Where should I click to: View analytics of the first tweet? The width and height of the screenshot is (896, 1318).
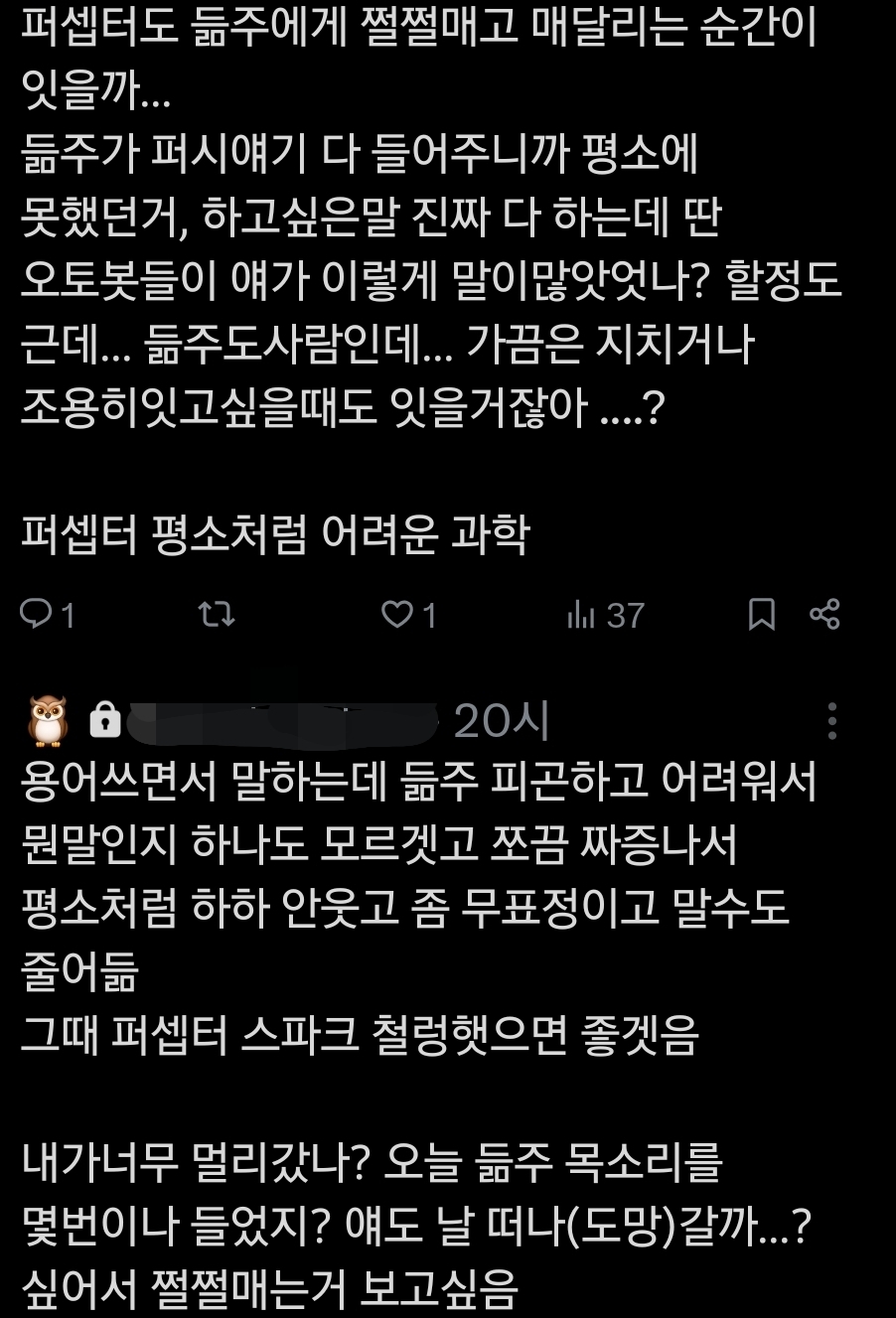581,615
